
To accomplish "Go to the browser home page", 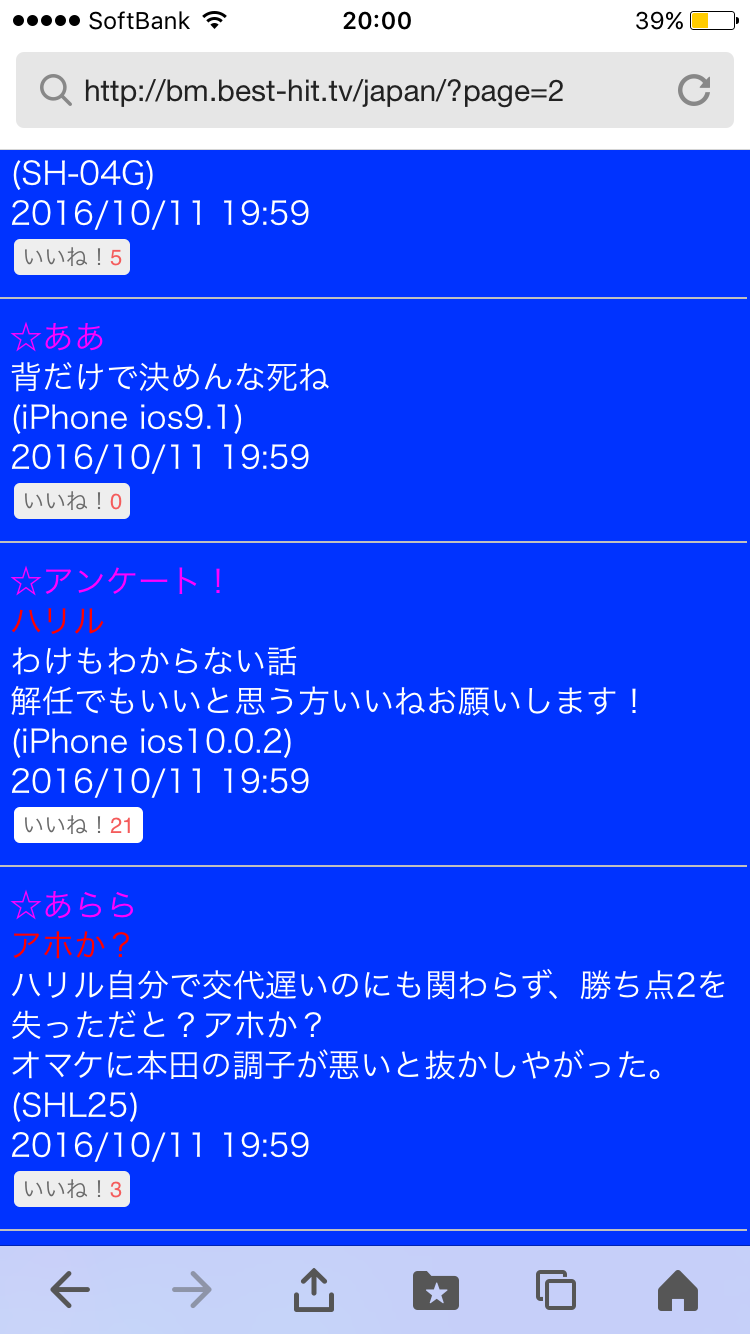I will (x=677, y=1290).
